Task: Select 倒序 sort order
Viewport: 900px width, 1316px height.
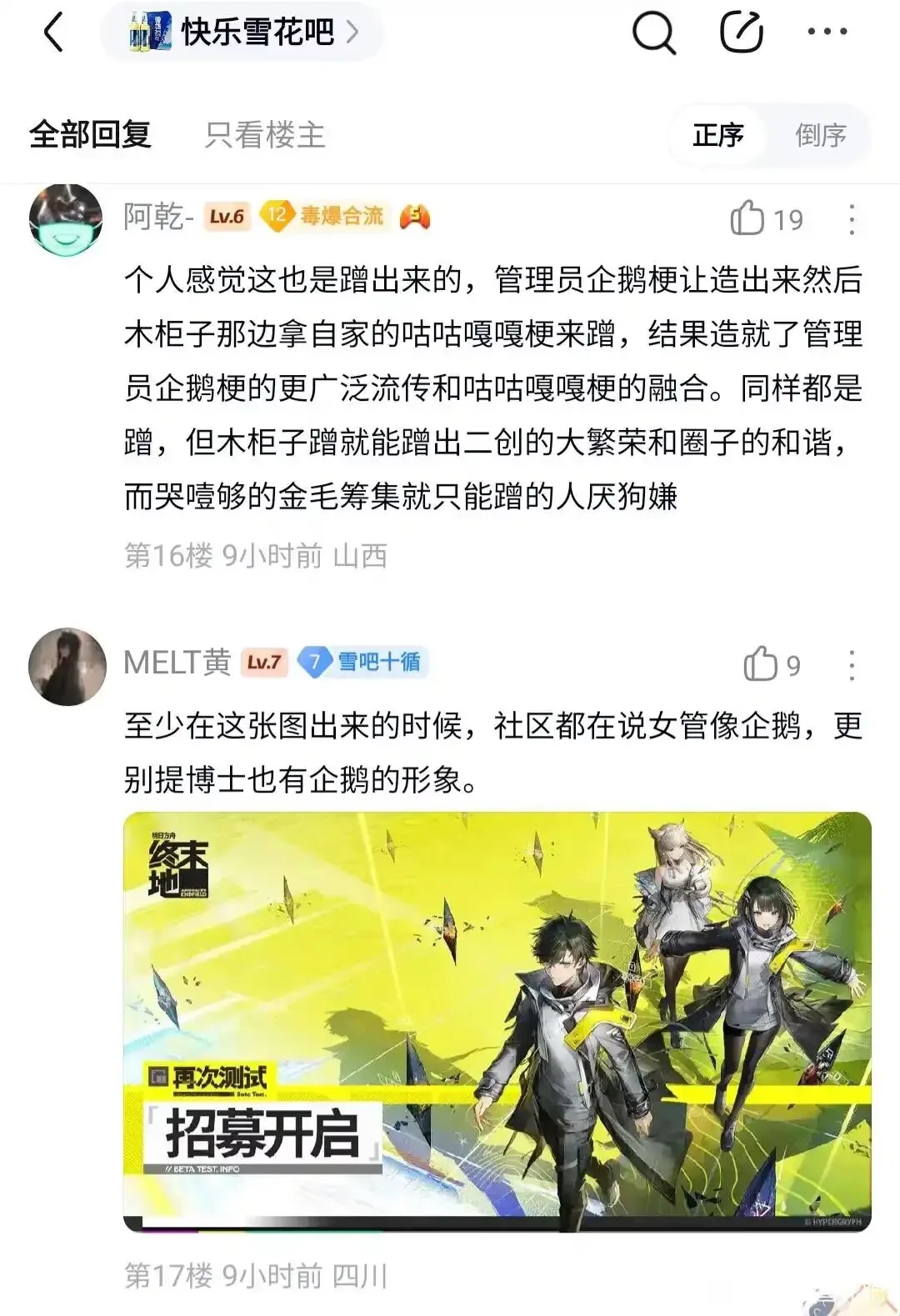Action: (x=820, y=134)
